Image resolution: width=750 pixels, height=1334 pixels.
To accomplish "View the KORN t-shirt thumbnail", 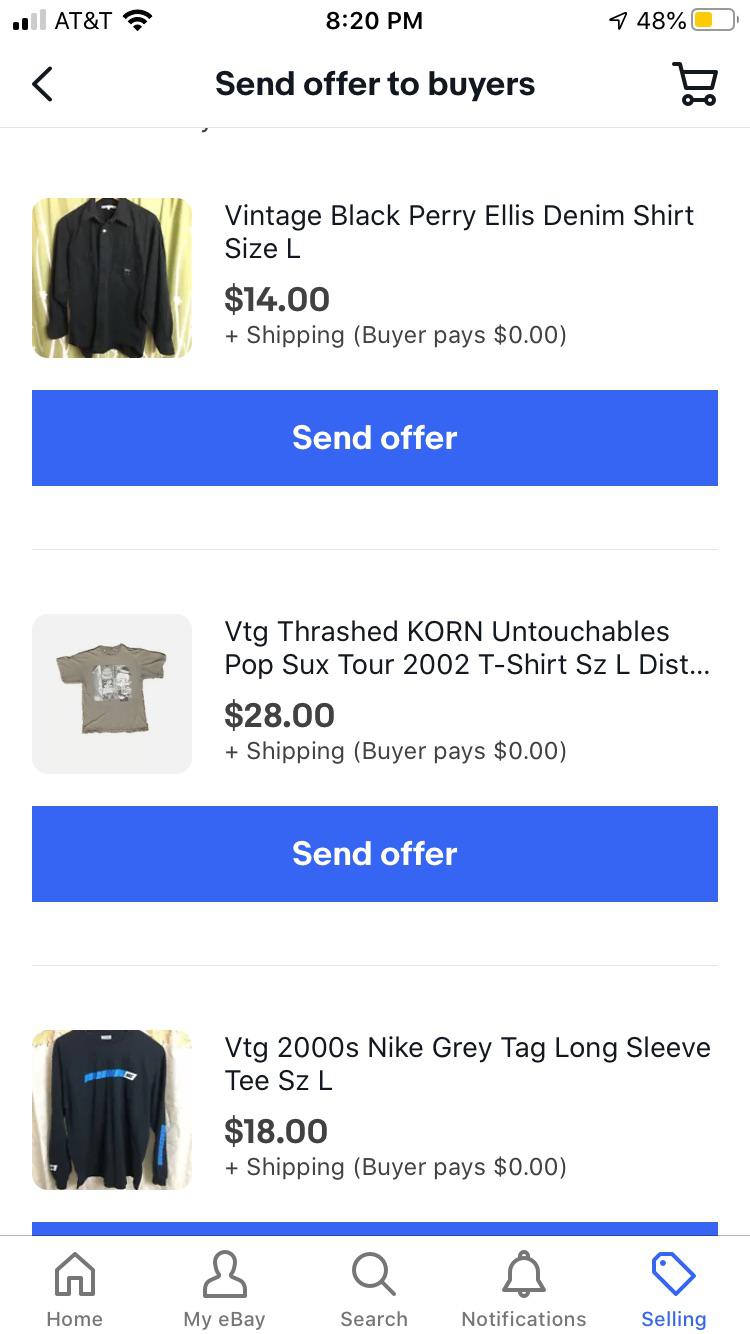I will point(111,693).
